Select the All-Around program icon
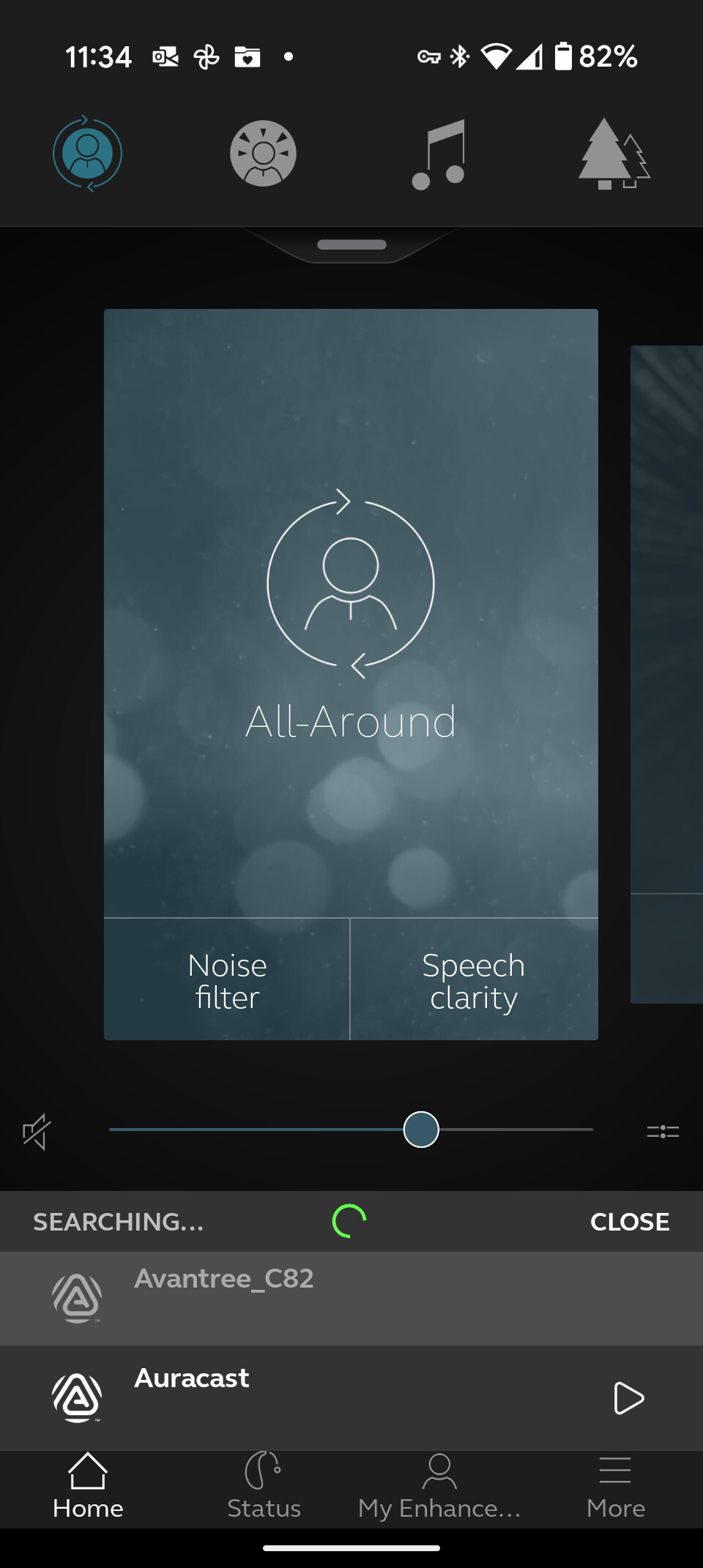This screenshot has width=703, height=1568. pyautogui.click(x=87, y=154)
